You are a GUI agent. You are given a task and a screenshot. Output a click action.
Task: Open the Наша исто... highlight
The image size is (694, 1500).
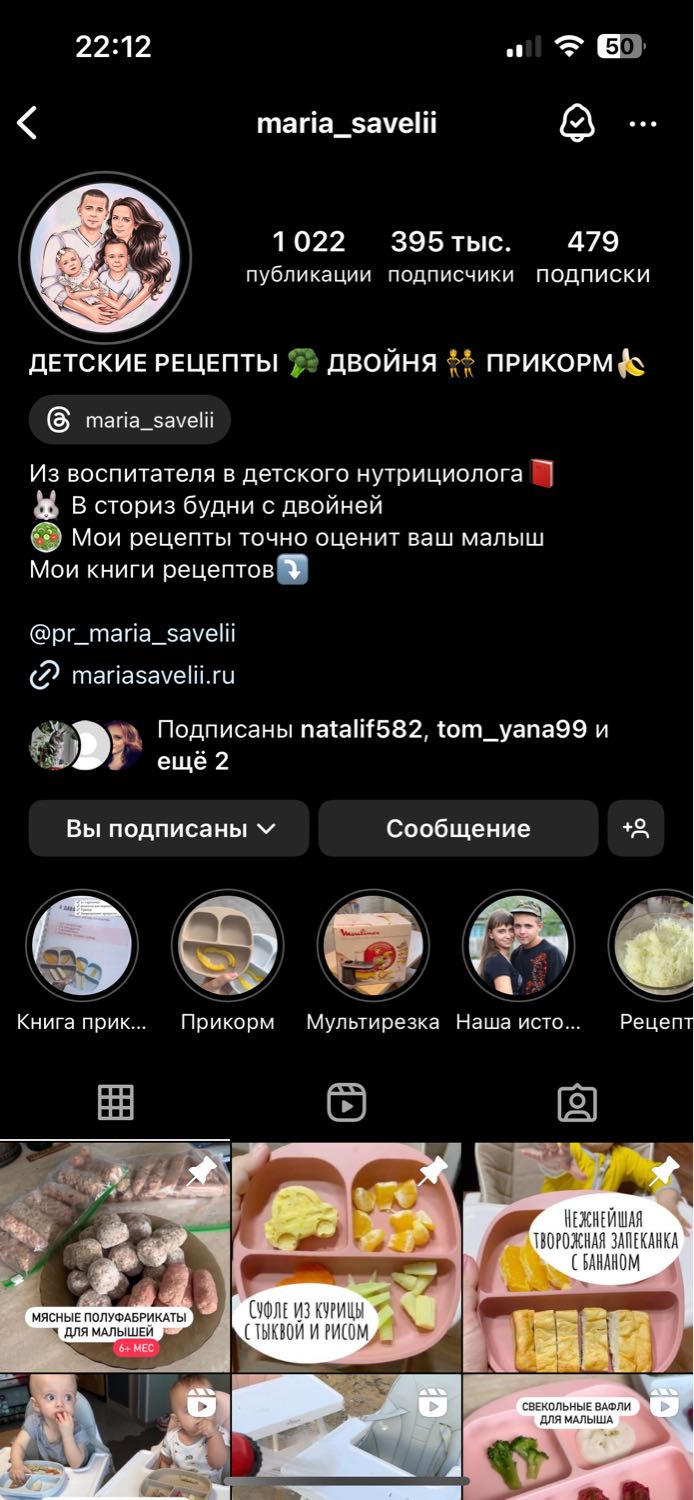518,946
